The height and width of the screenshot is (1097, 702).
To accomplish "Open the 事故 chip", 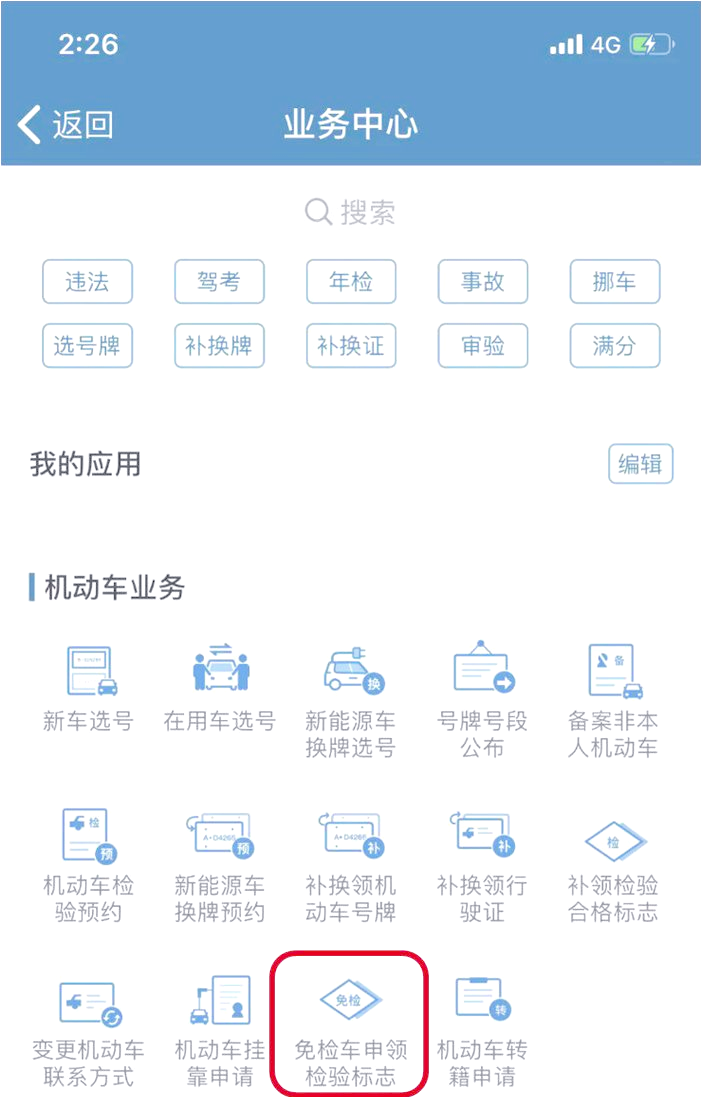I will (483, 281).
